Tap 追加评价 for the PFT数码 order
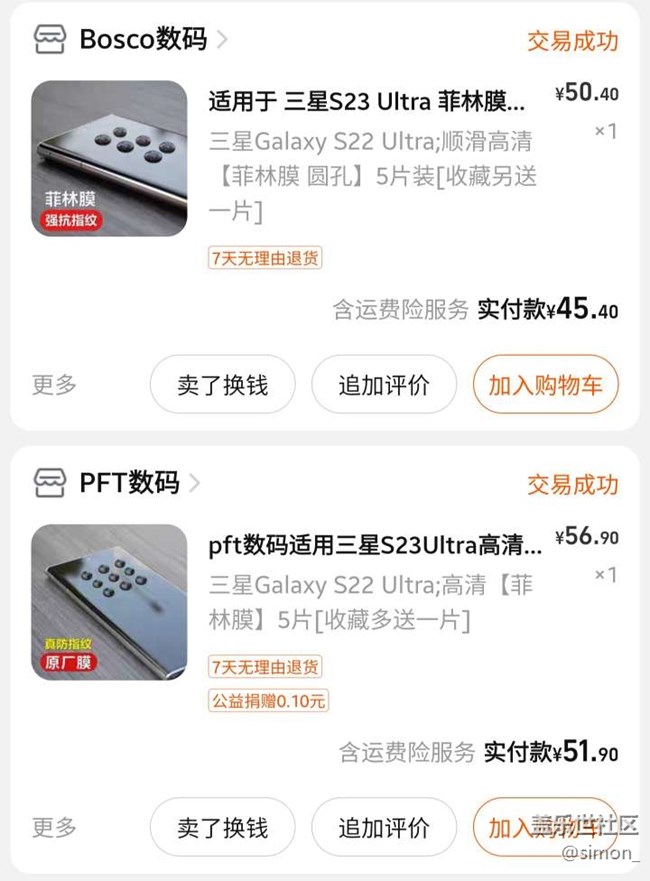Viewport: 650px width, 881px height. click(x=383, y=828)
